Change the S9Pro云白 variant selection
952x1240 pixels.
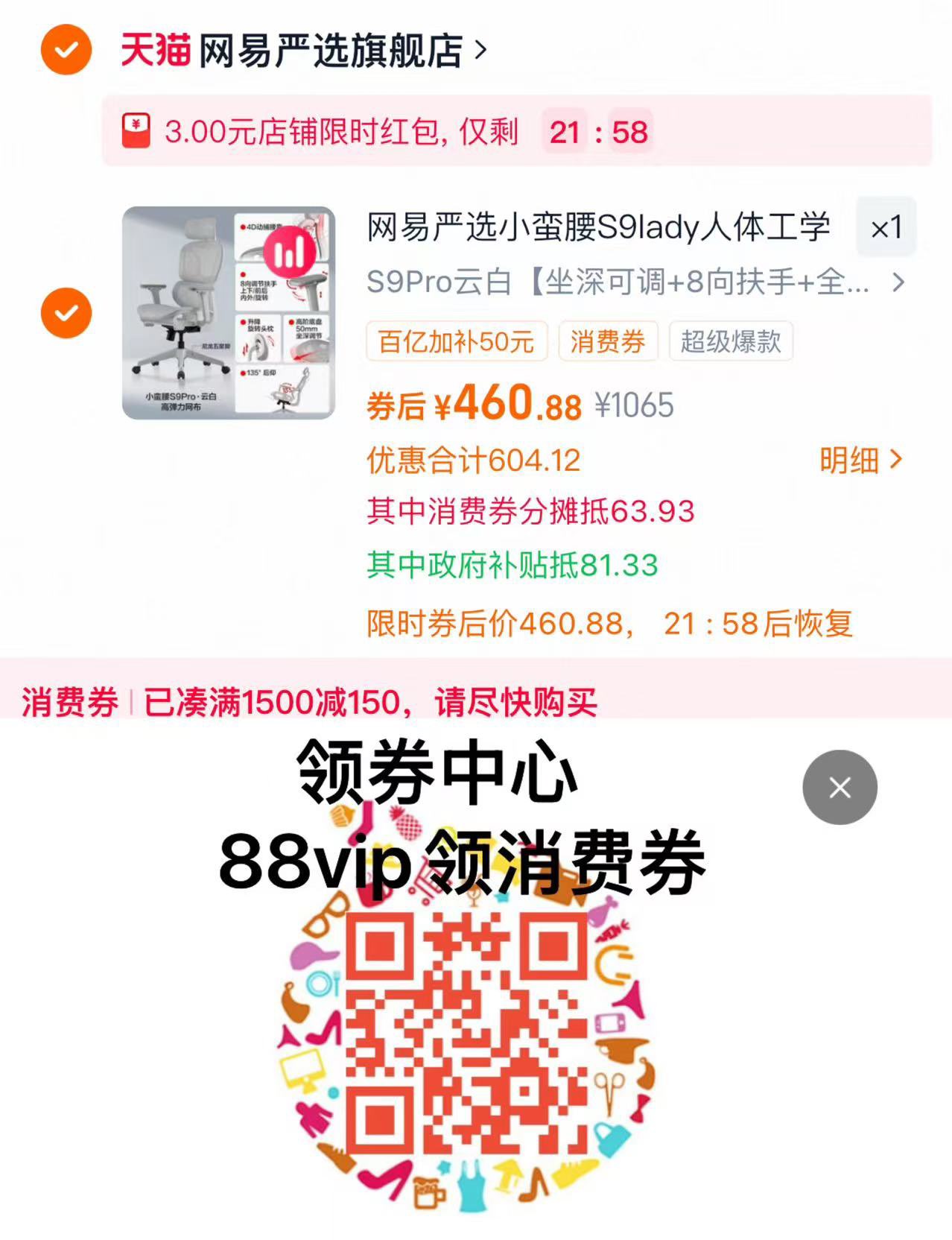pyautogui.click(x=635, y=283)
